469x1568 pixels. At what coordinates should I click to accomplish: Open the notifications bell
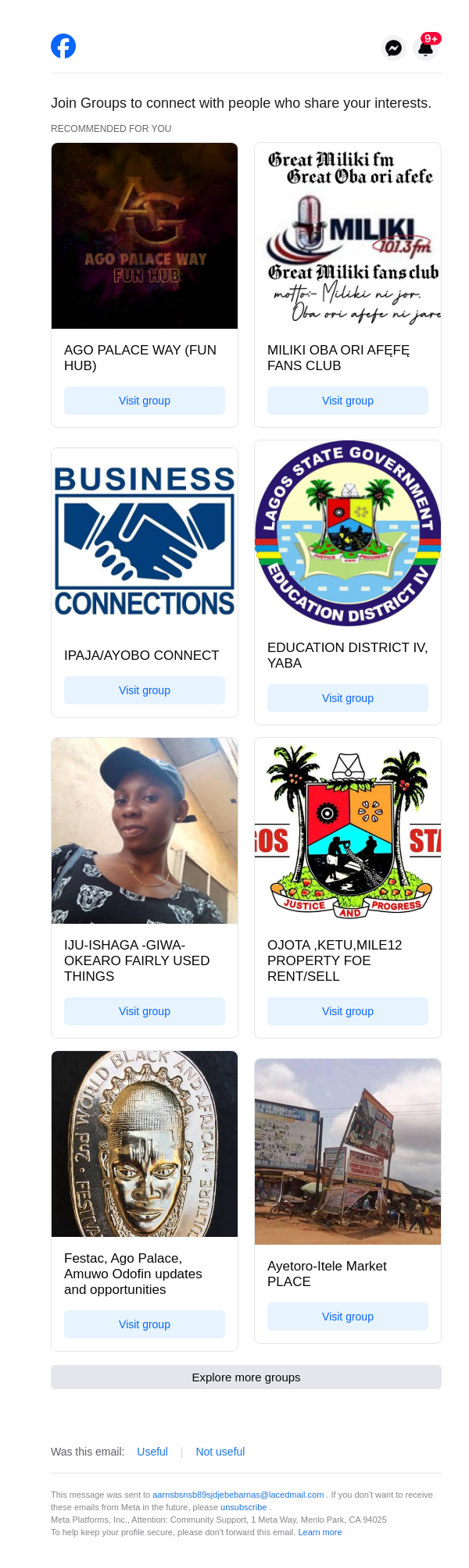pyautogui.click(x=426, y=48)
